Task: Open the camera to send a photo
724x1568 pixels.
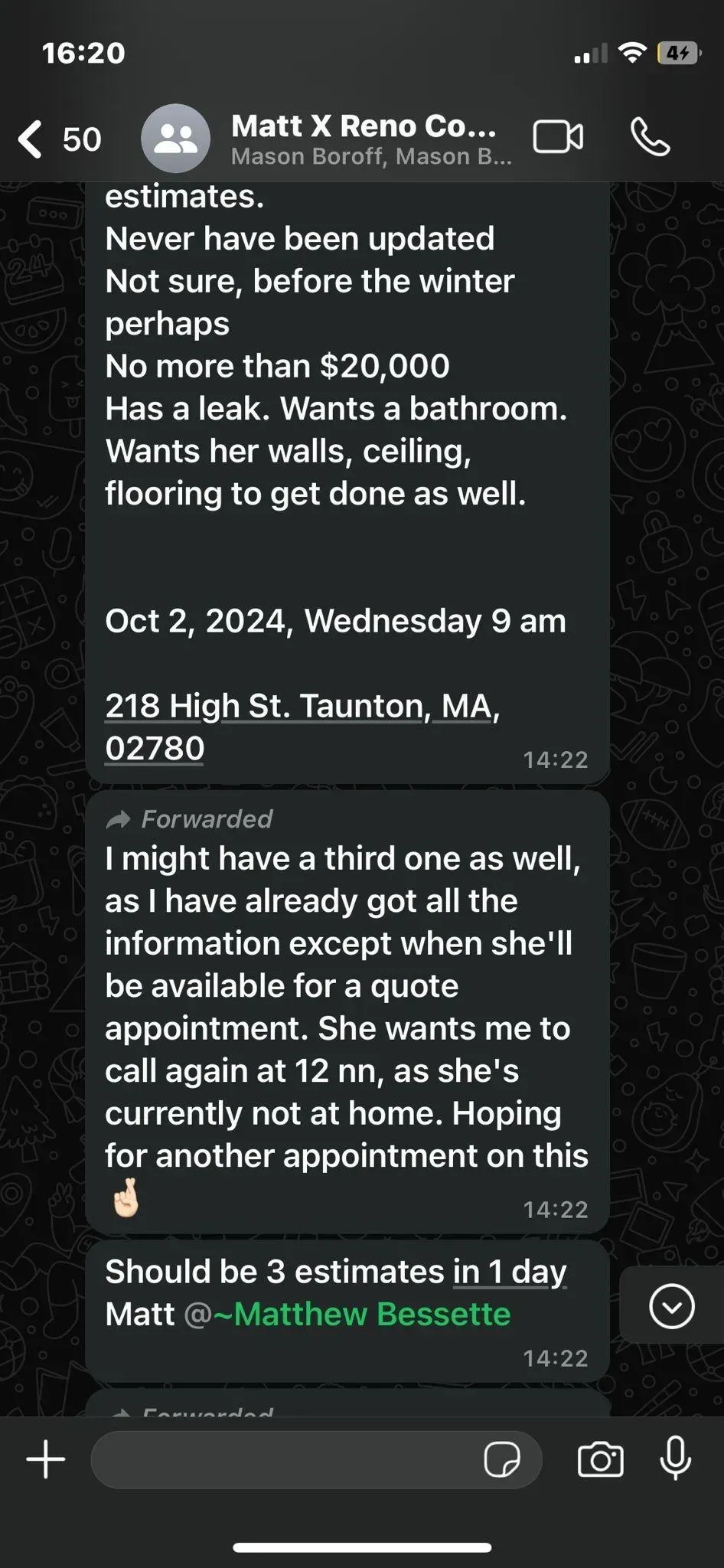Action: click(x=600, y=1459)
